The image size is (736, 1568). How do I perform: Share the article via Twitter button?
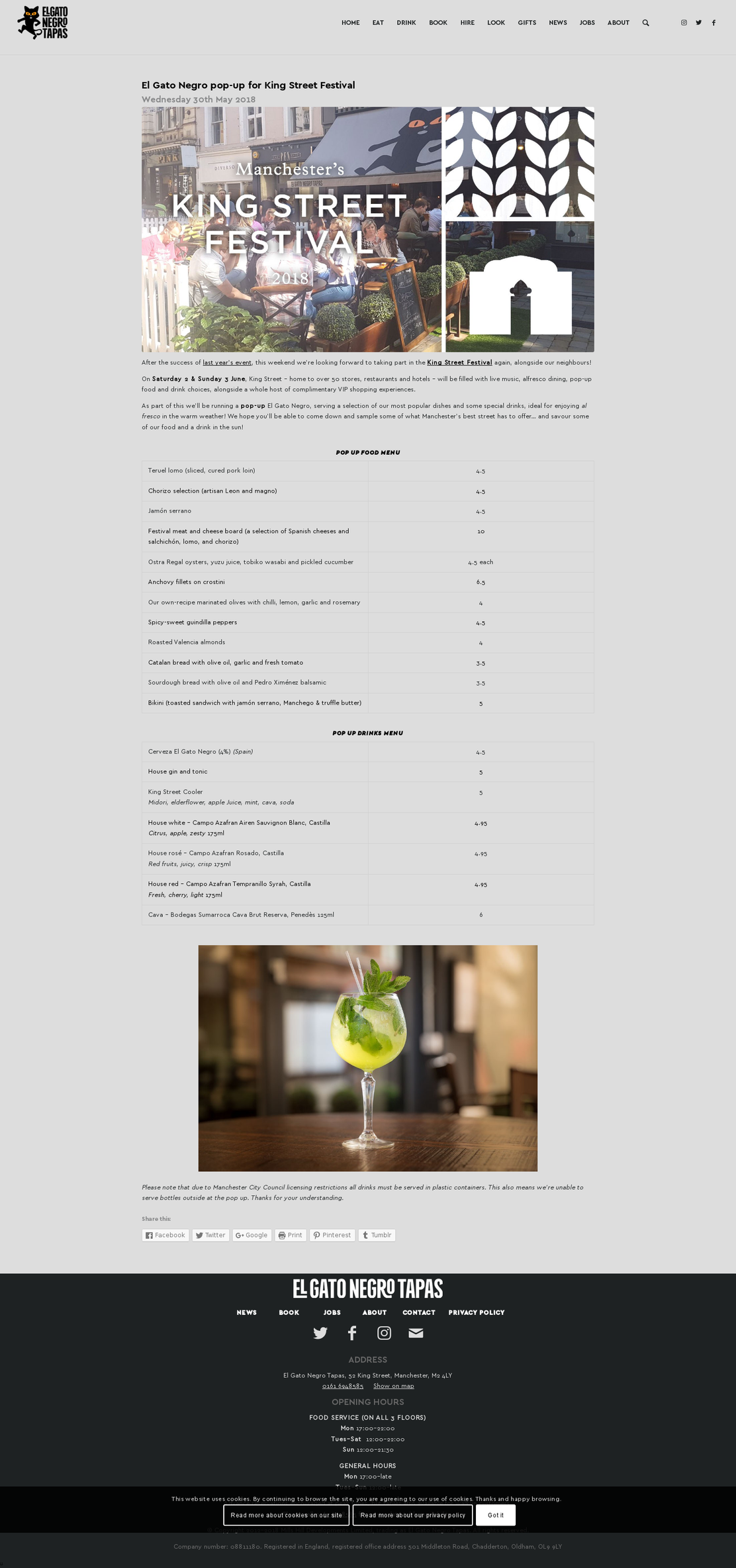(210, 1235)
